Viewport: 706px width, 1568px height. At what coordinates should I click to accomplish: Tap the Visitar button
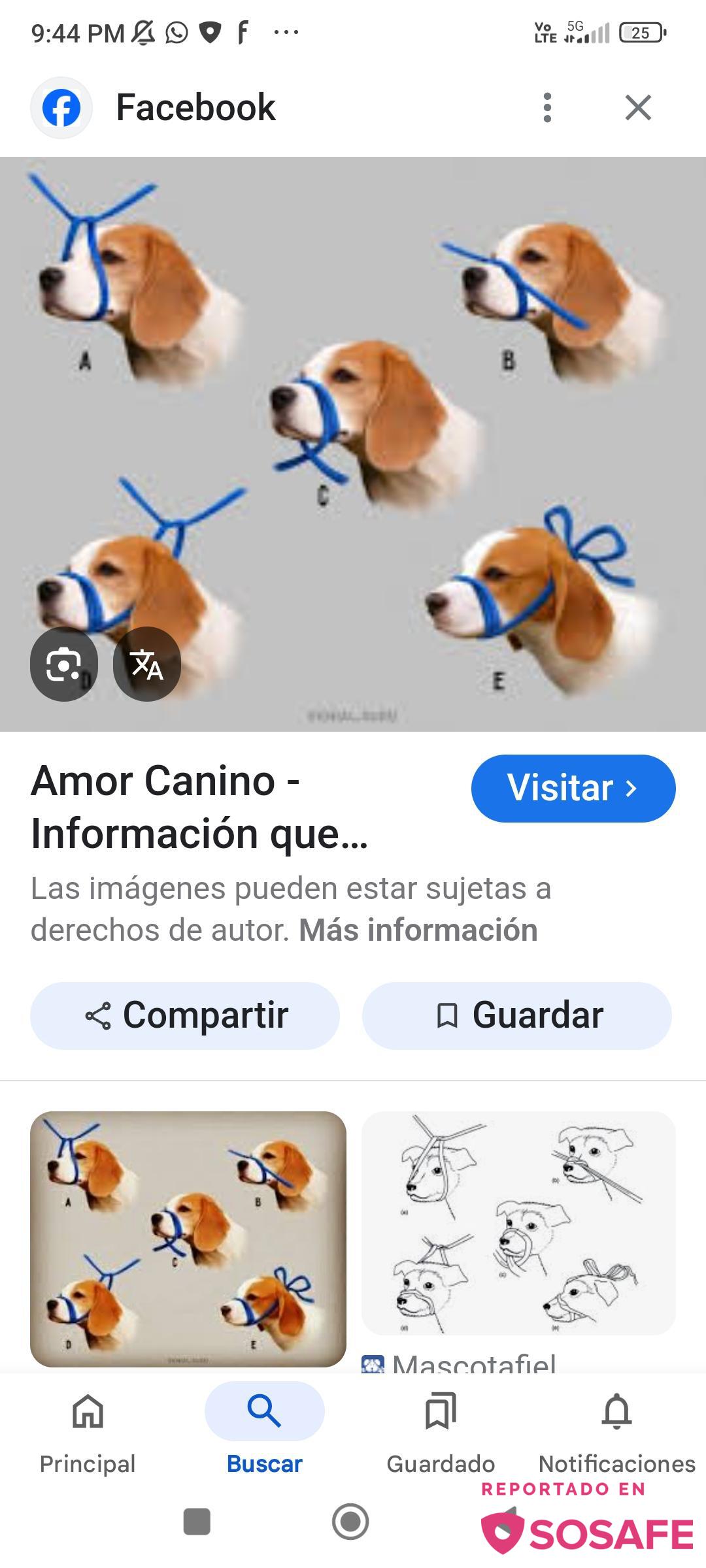click(573, 788)
